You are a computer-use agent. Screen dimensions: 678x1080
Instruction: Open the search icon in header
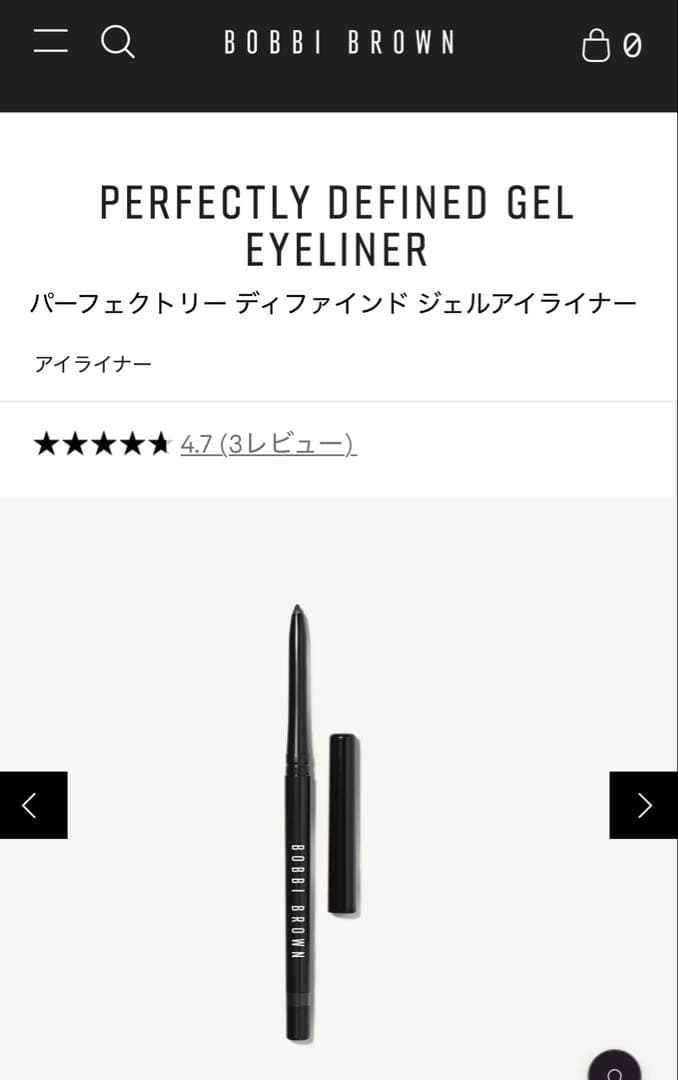click(x=117, y=42)
